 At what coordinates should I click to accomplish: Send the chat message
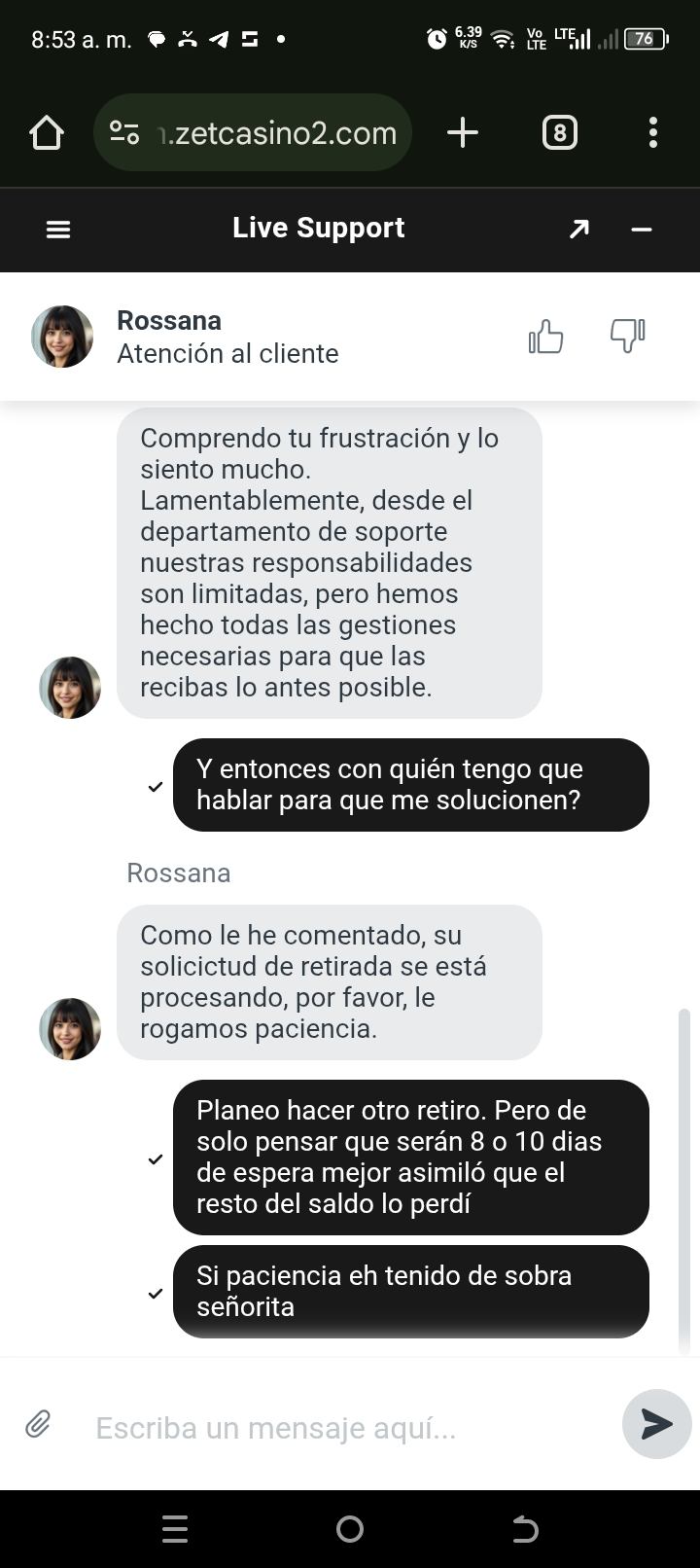pos(656,1424)
